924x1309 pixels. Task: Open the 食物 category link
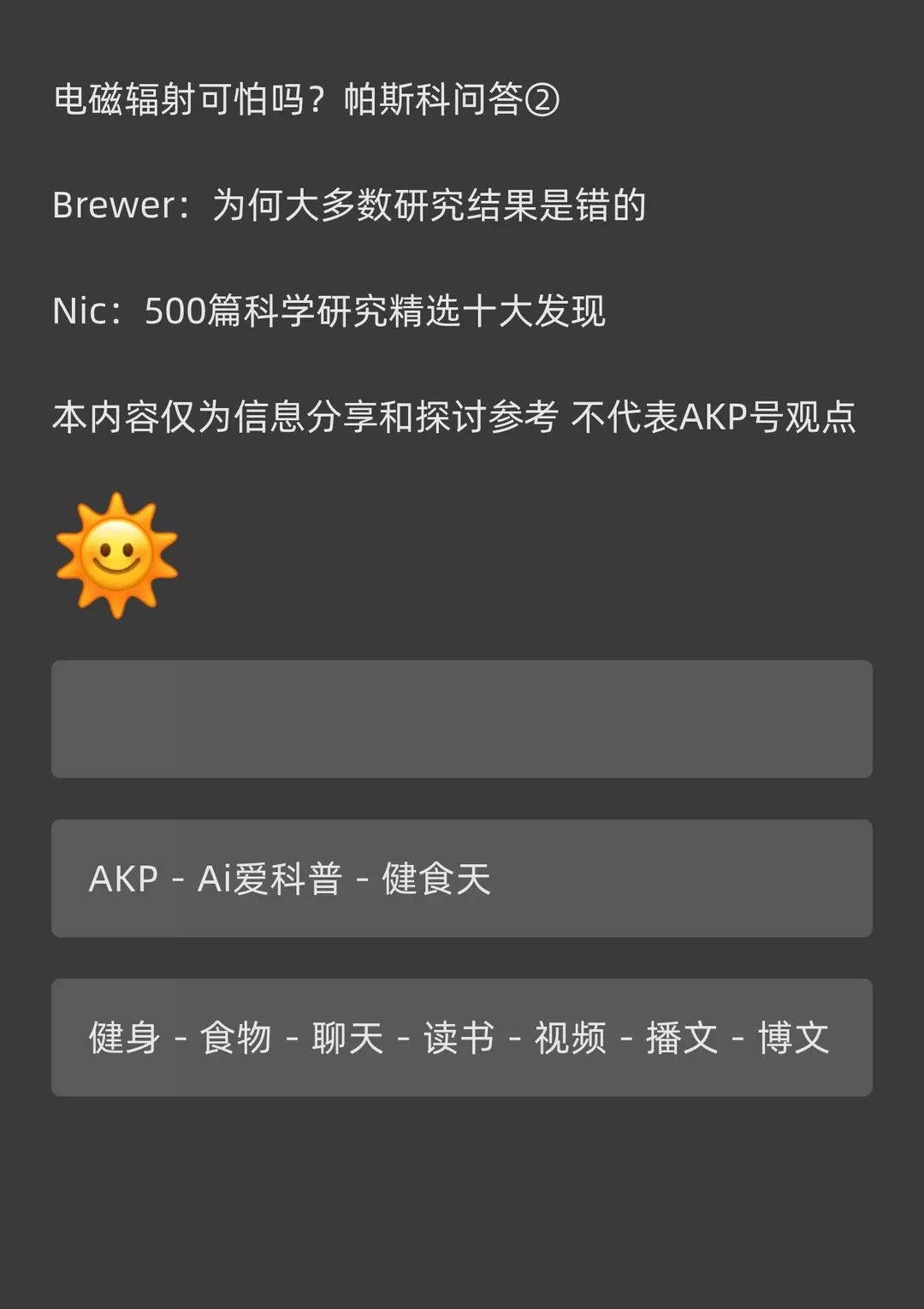(238, 1038)
